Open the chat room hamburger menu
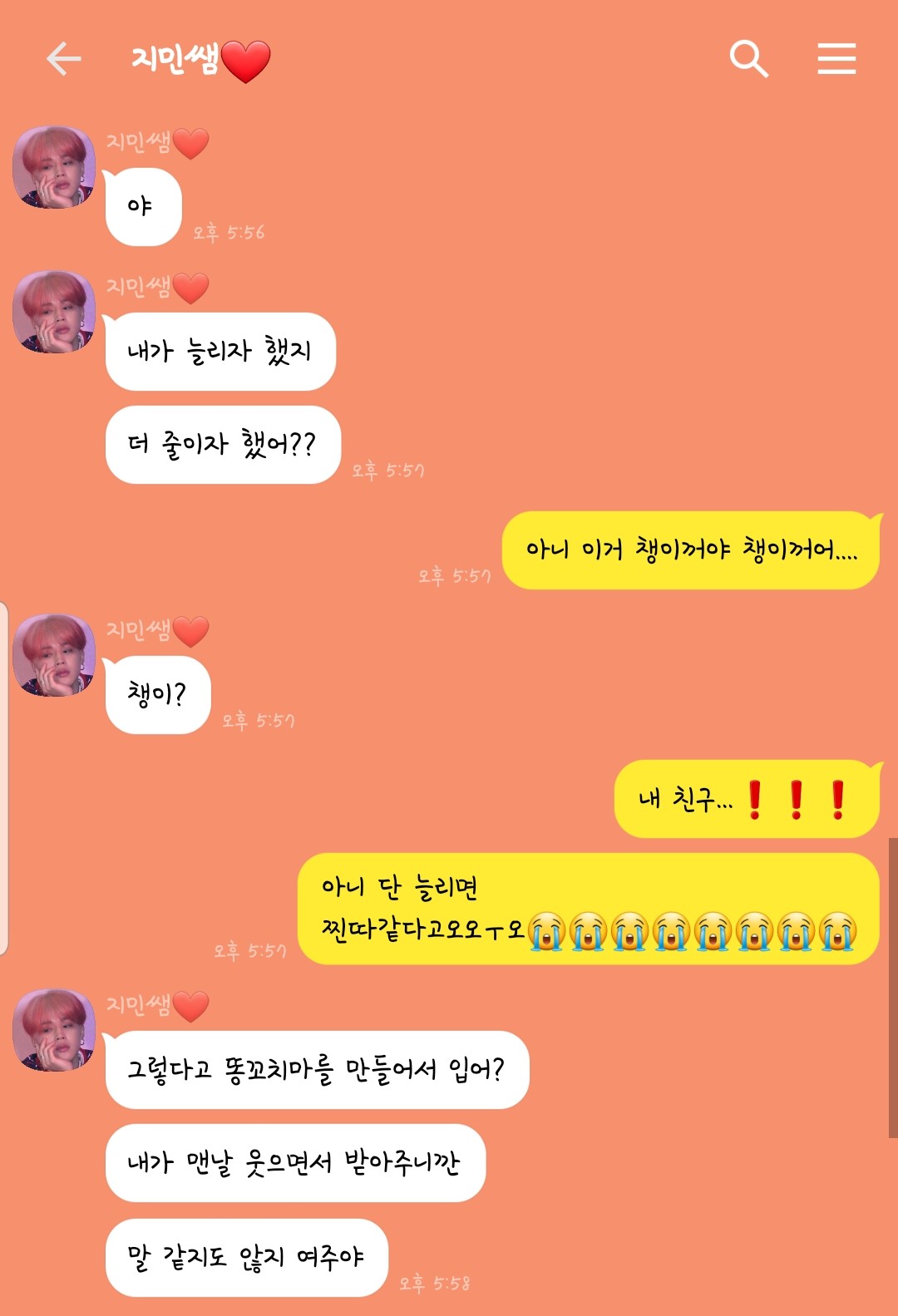 (836, 59)
